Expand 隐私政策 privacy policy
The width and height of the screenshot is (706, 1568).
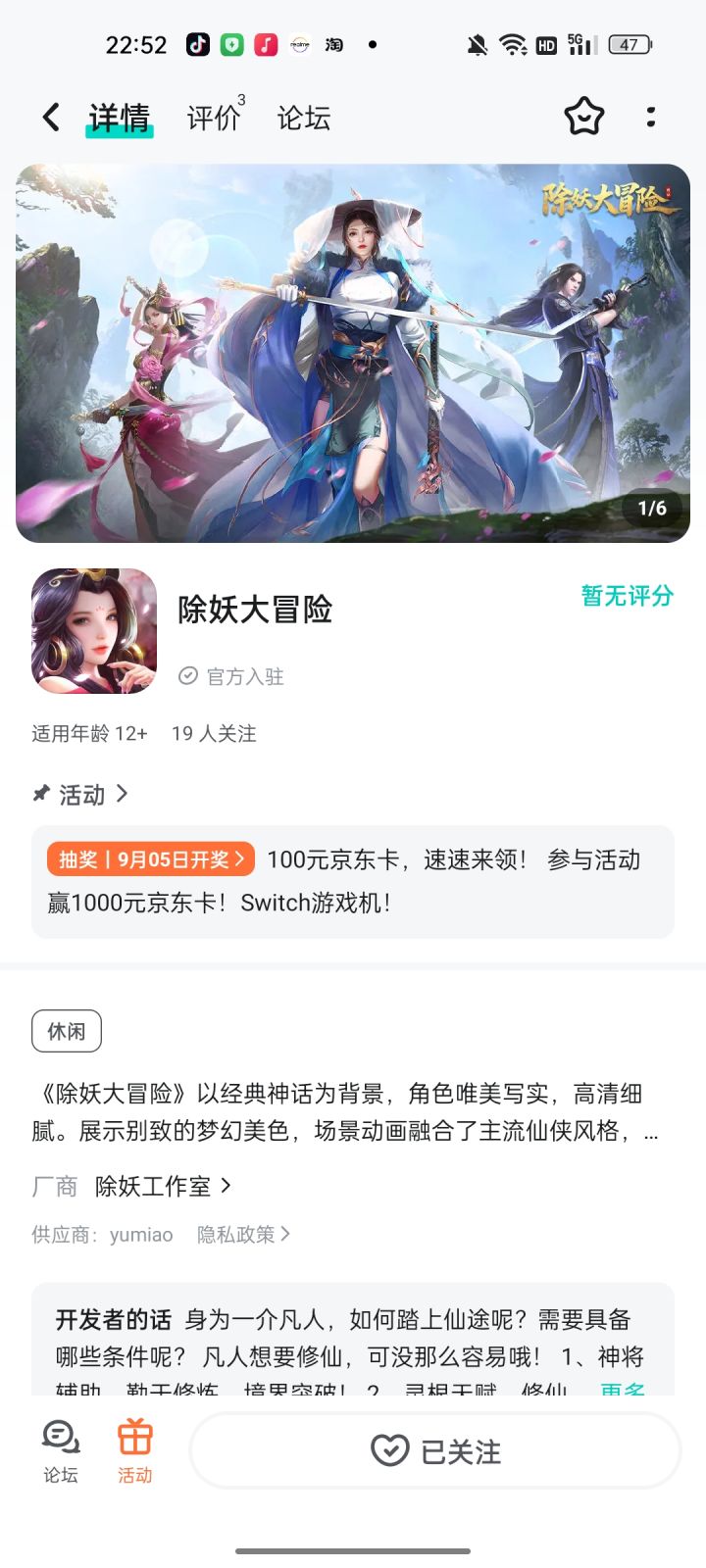pyautogui.click(x=245, y=1235)
